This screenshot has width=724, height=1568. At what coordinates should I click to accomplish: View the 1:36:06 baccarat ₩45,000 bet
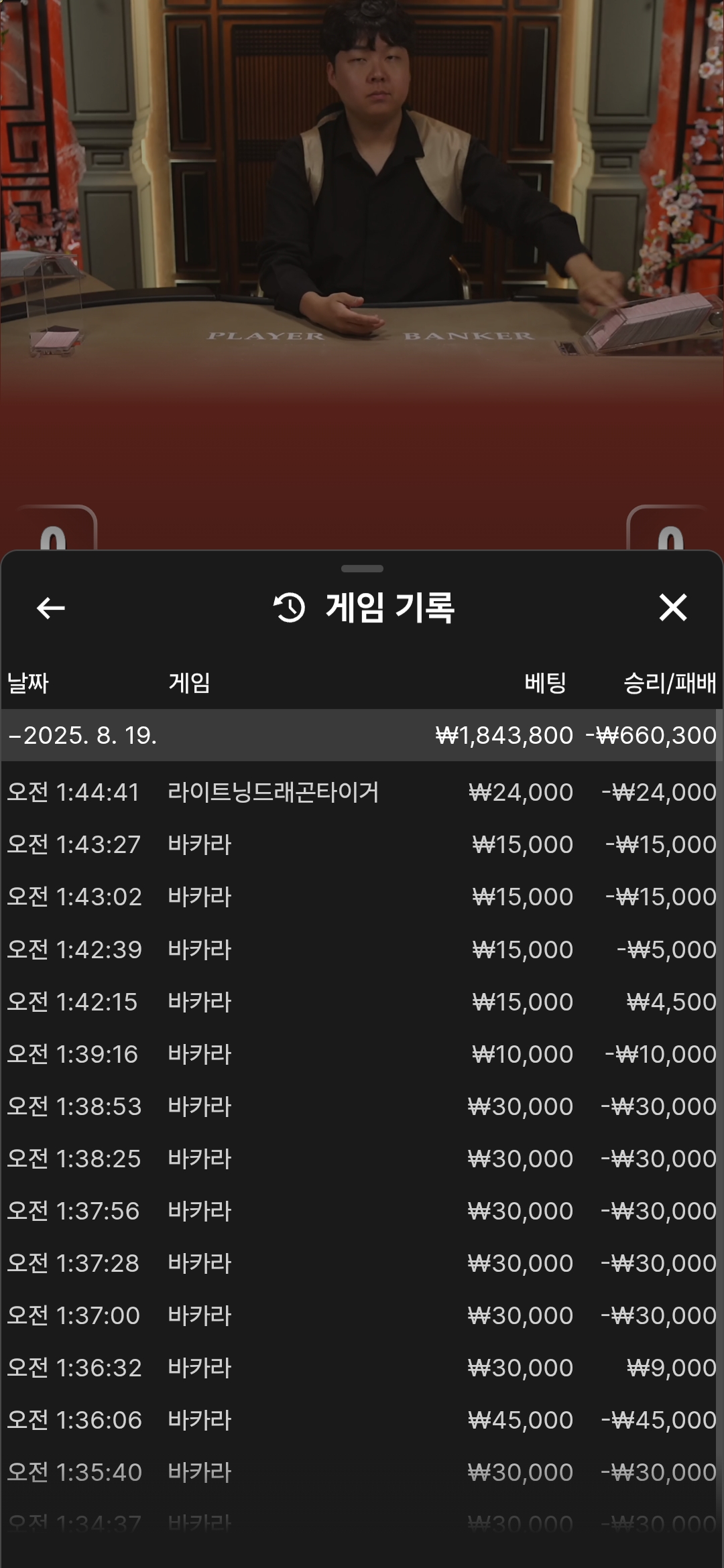click(362, 1420)
